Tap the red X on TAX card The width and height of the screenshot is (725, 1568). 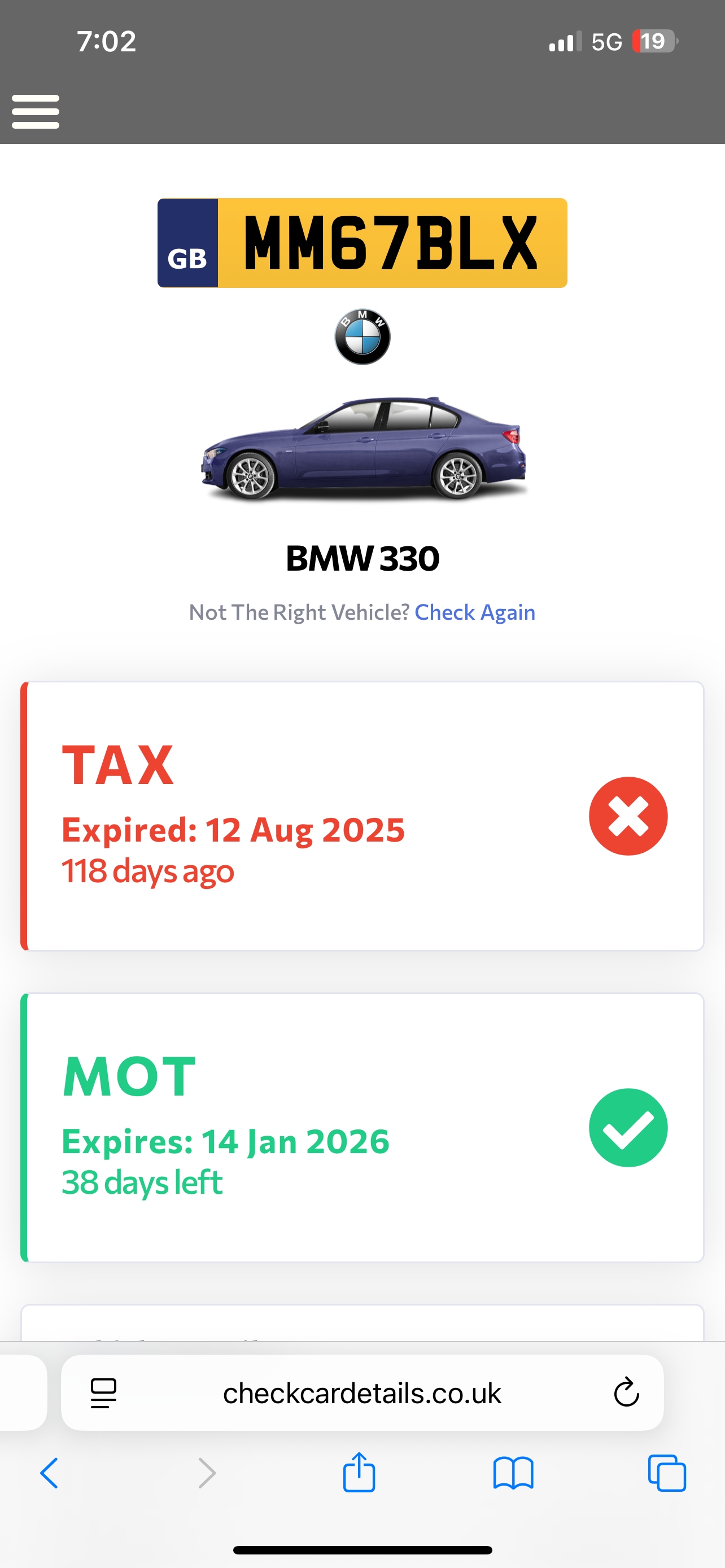628,816
